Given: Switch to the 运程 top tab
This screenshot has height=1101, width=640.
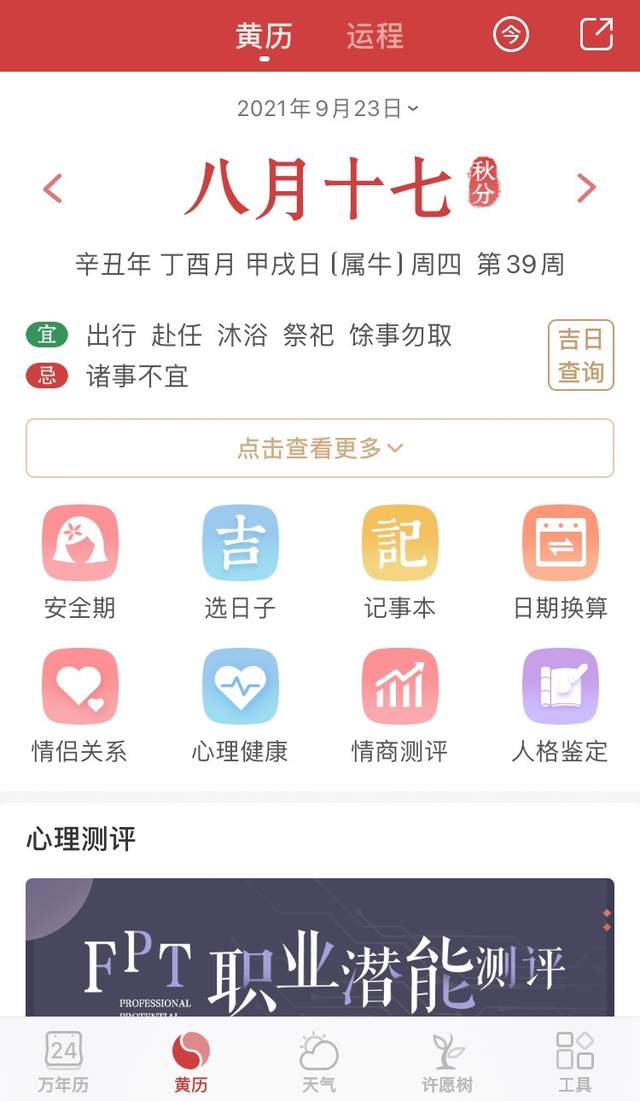Looking at the screenshot, I should point(375,36).
